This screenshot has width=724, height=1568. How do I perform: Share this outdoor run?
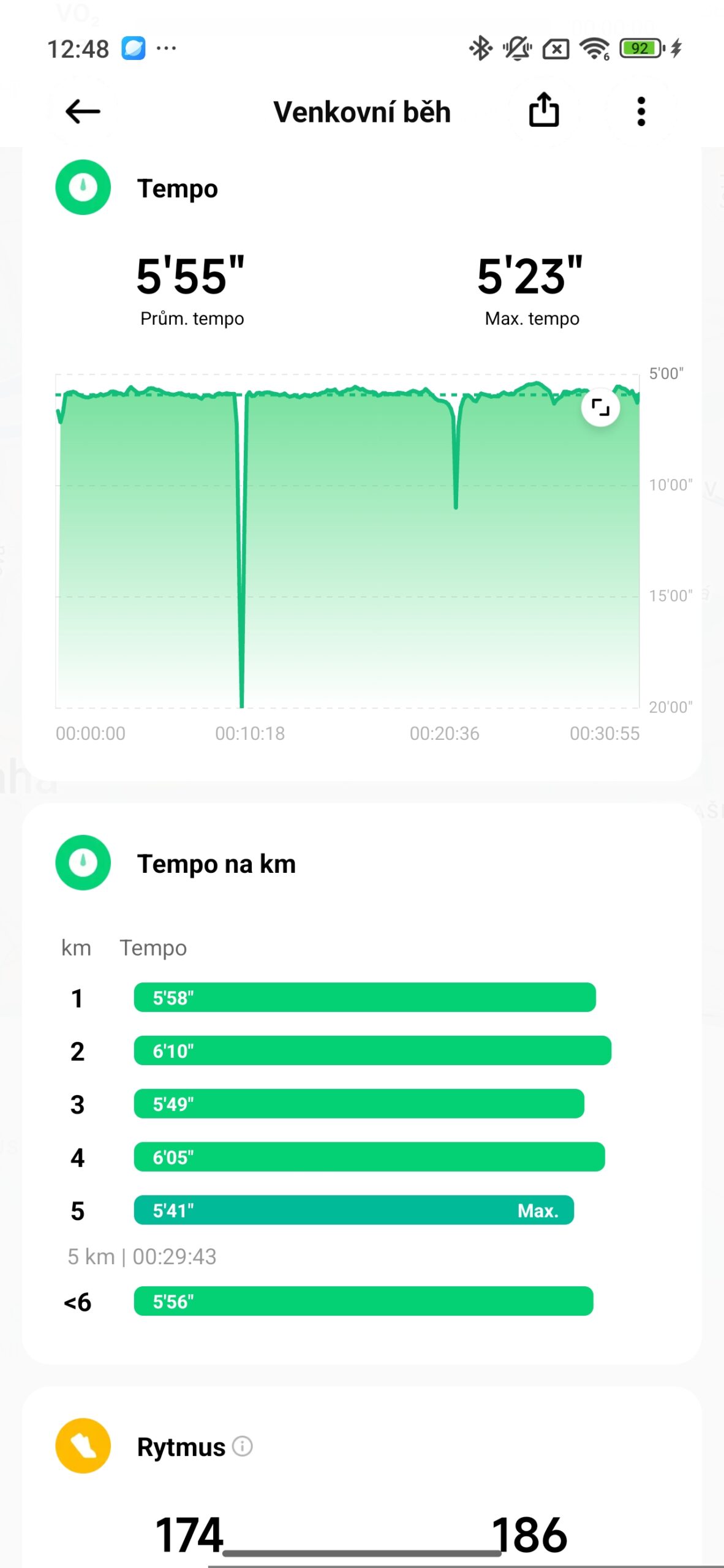click(544, 111)
